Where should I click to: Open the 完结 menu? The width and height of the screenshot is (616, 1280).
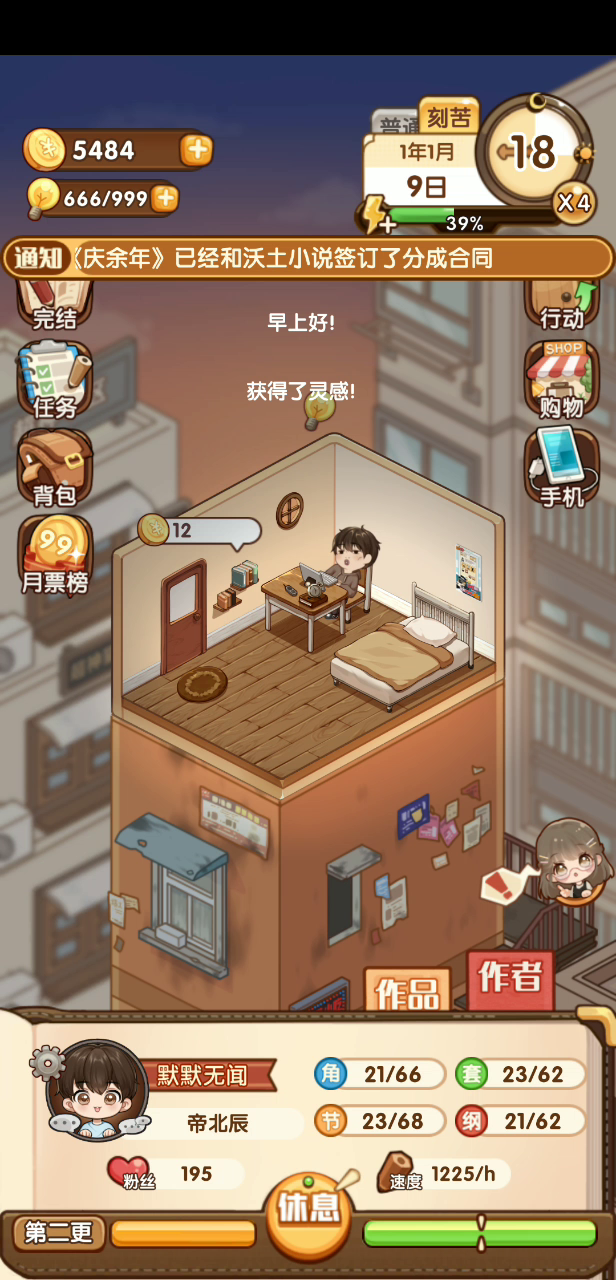click(55, 307)
